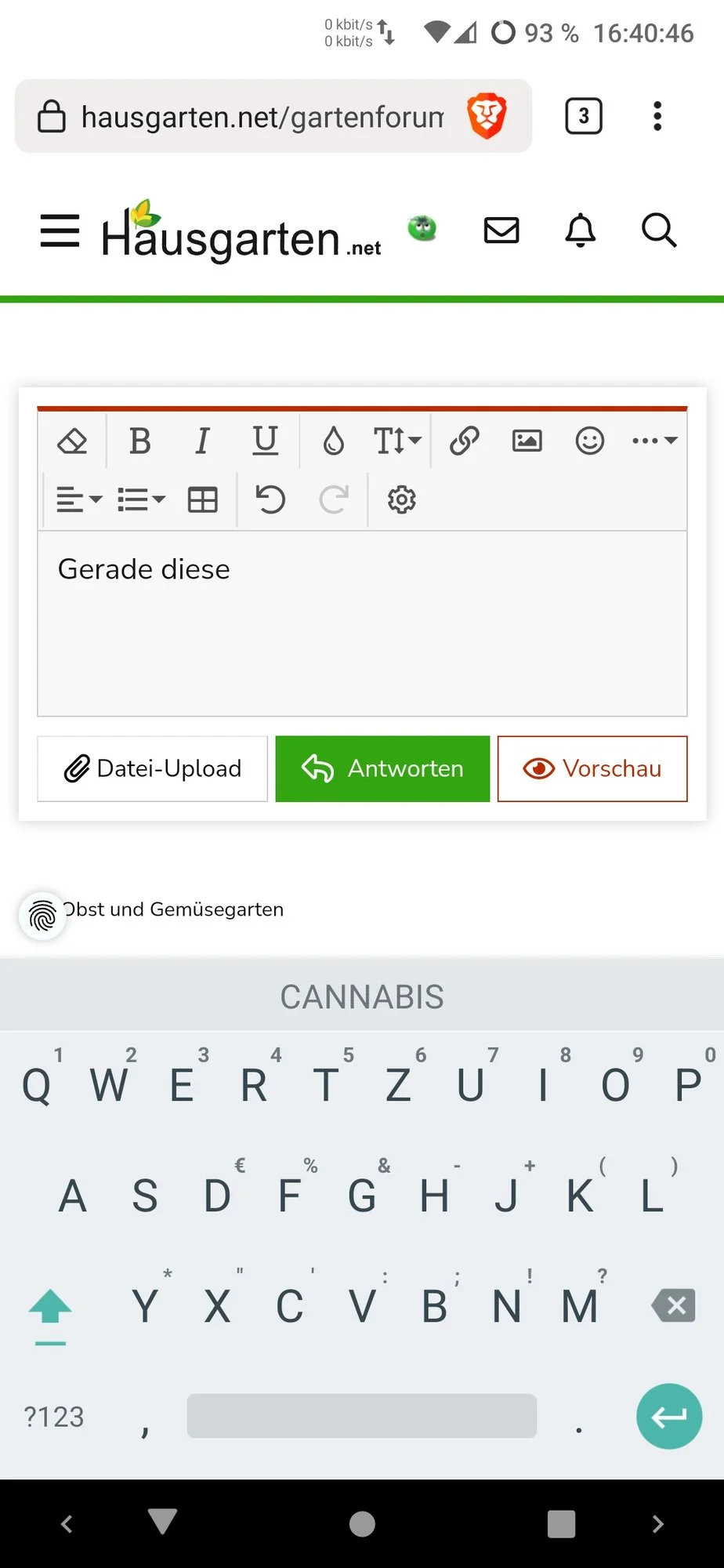Screen dimensions: 724x1568
Task: Tap the Datei-Upload button
Action: 153,769
